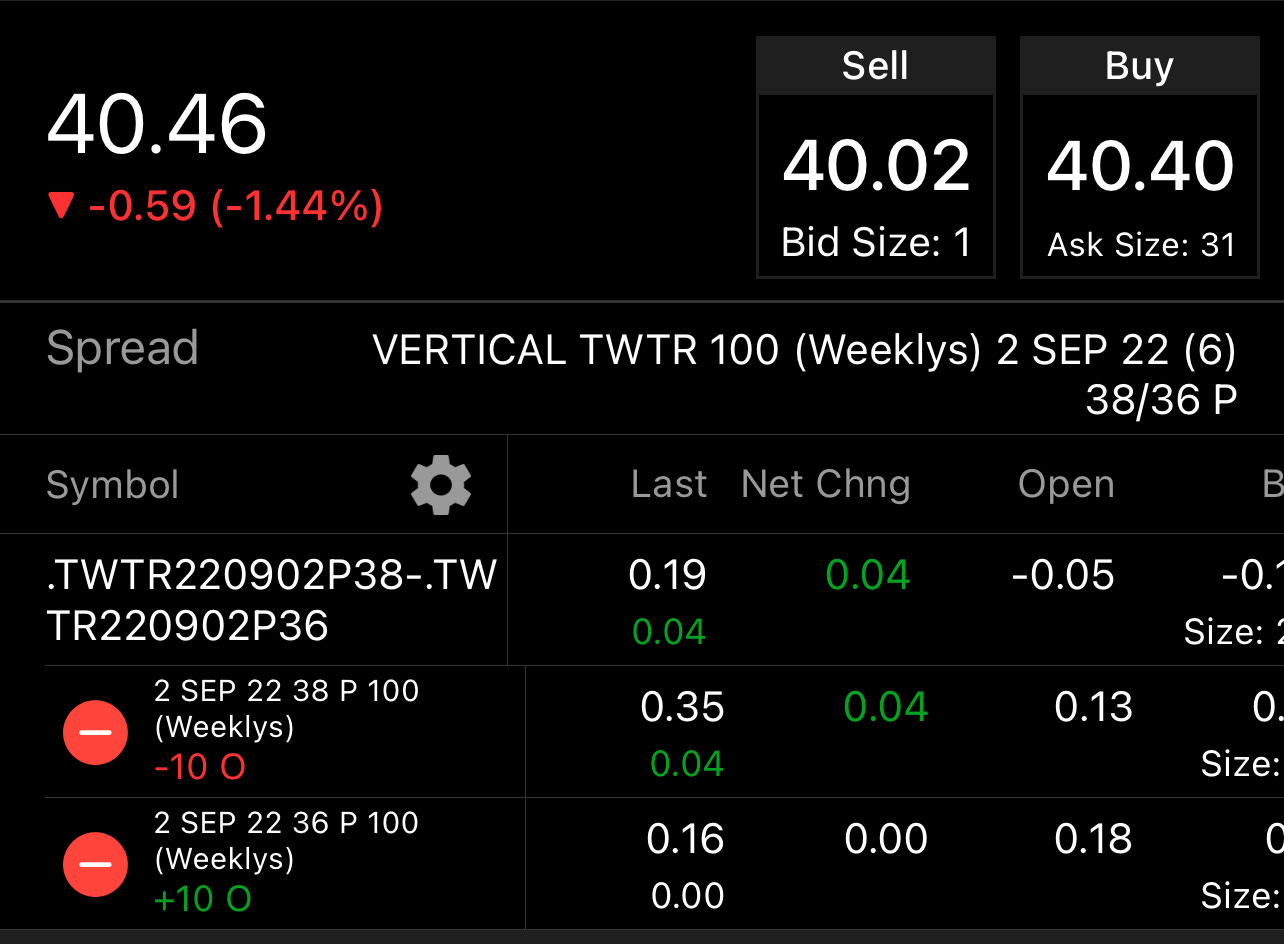Tap the Sell button at 40.02
Screen dimensions: 1284x944
[875, 158]
